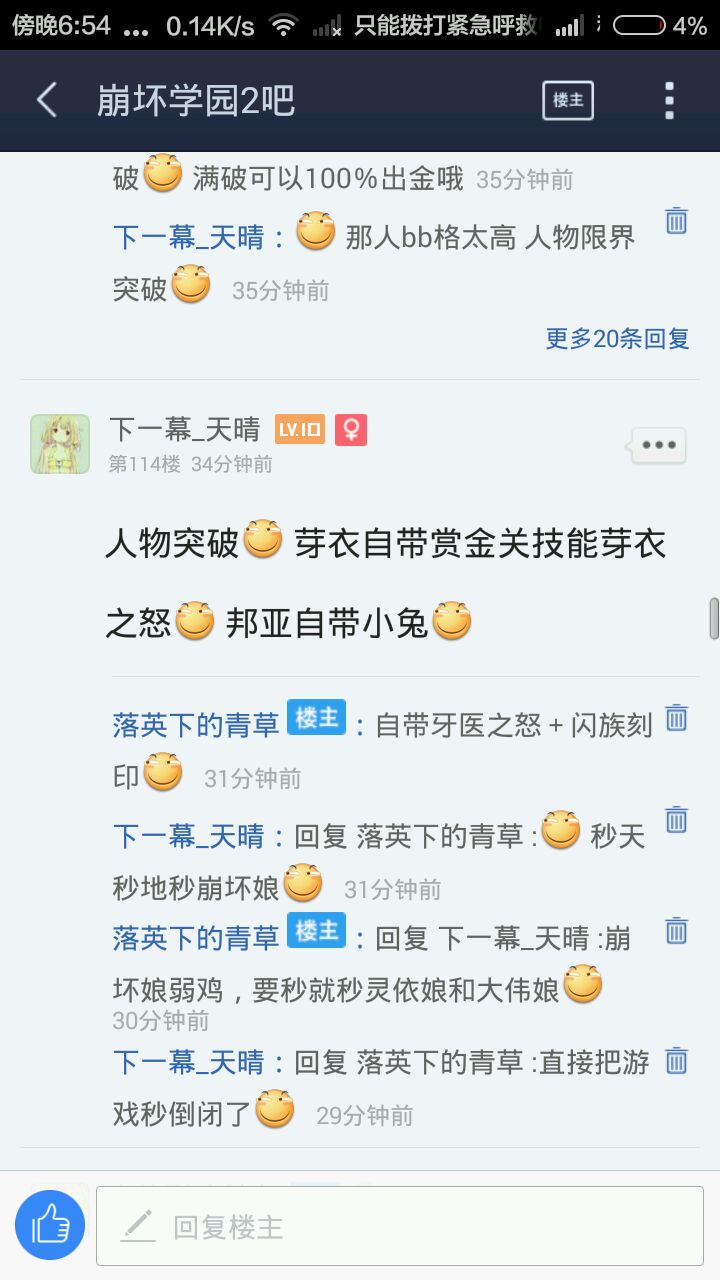
Task: Open the floor 114 more options bubble
Action: [x=658, y=445]
